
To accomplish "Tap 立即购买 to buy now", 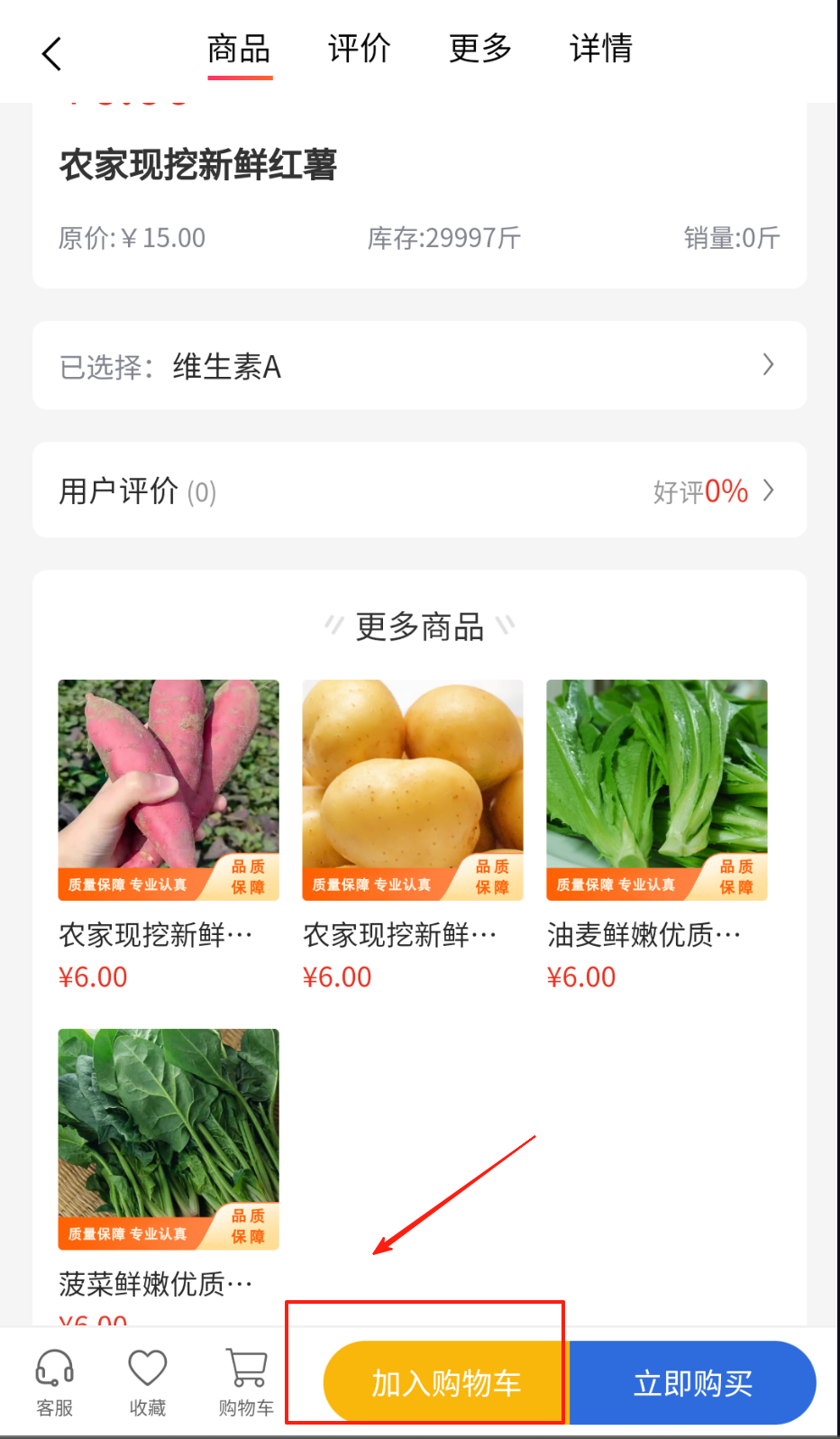I will [x=692, y=1382].
